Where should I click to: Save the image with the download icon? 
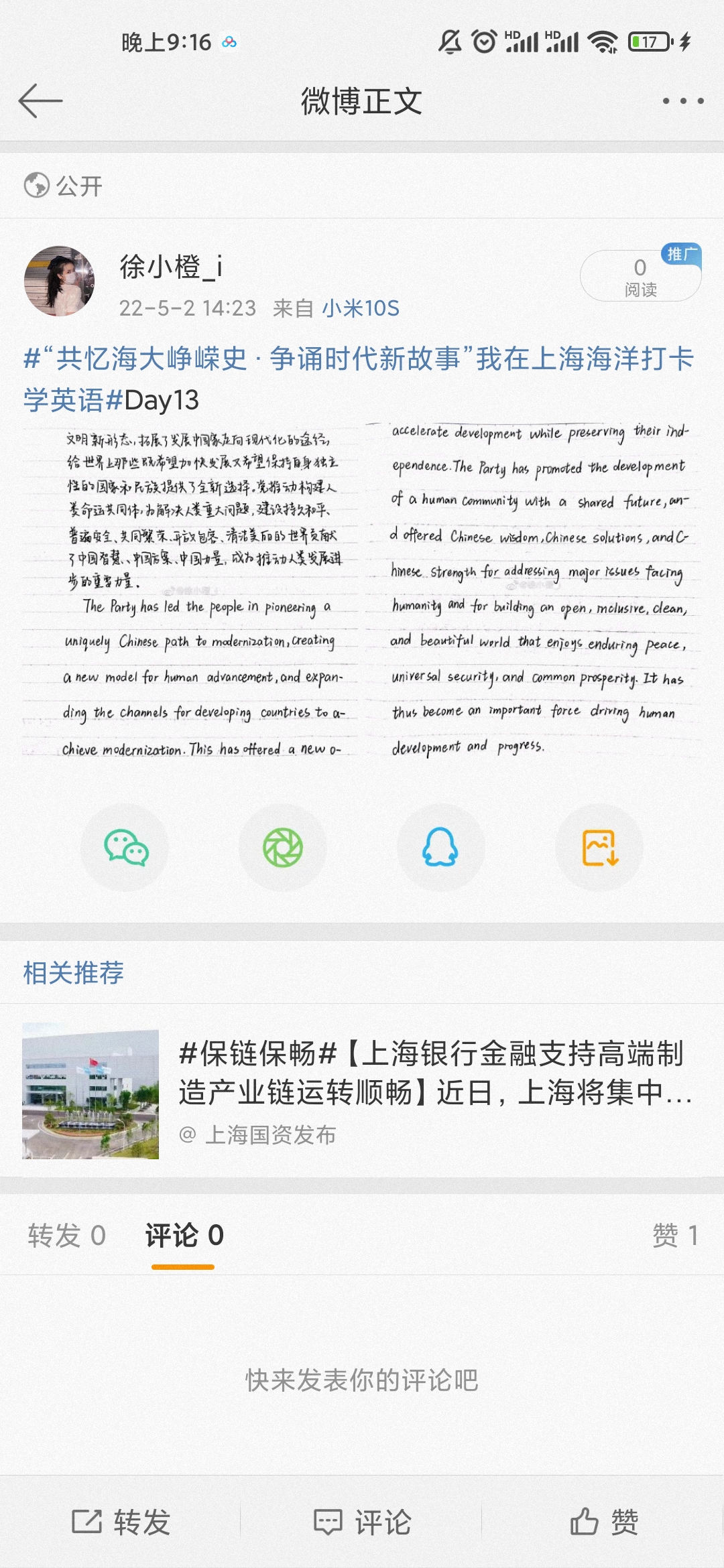[x=599, y=848]
